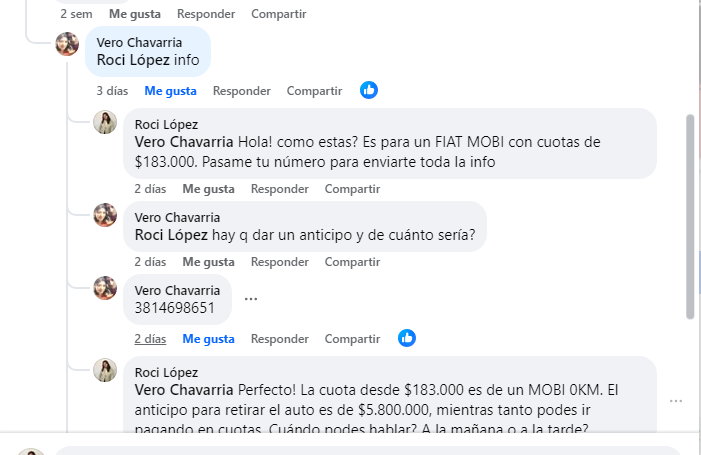Open options for the 3814698651 comment

tap(251, 298)
